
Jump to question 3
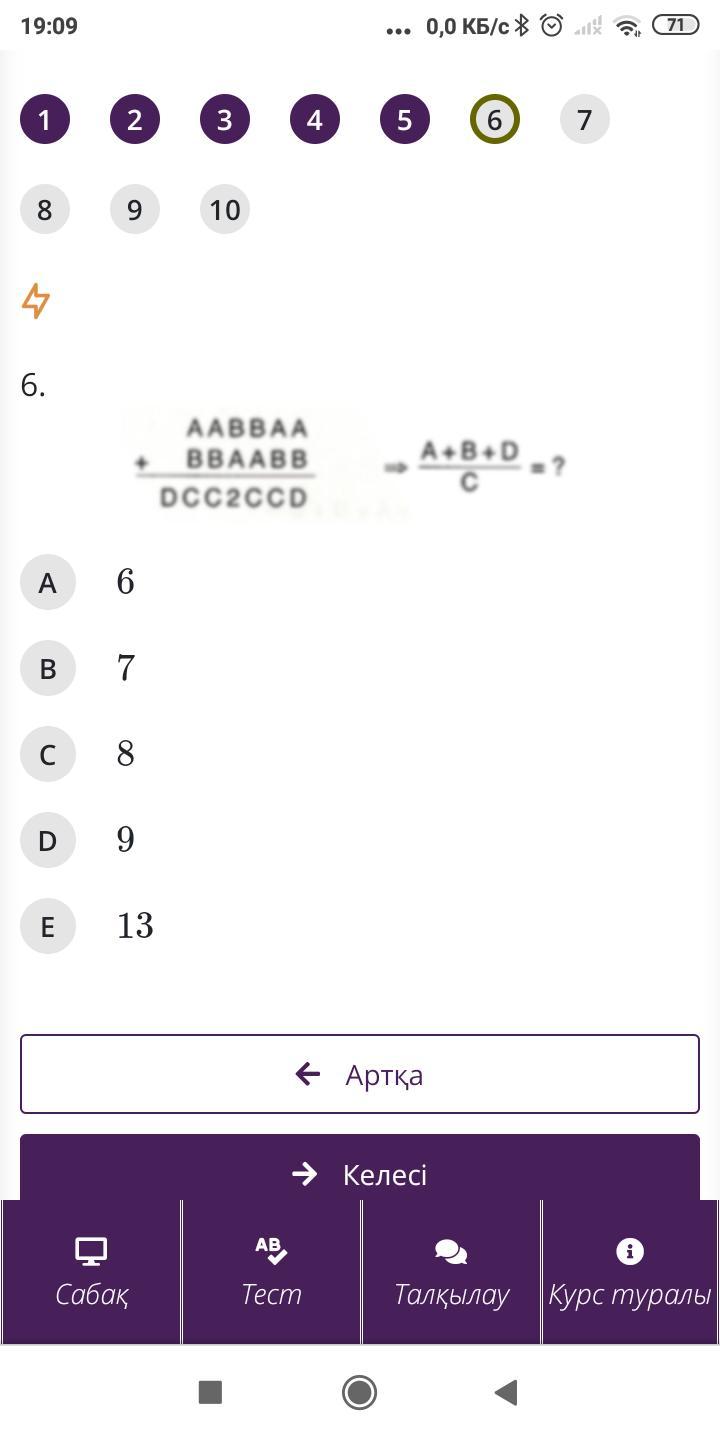tap(225, 120)
